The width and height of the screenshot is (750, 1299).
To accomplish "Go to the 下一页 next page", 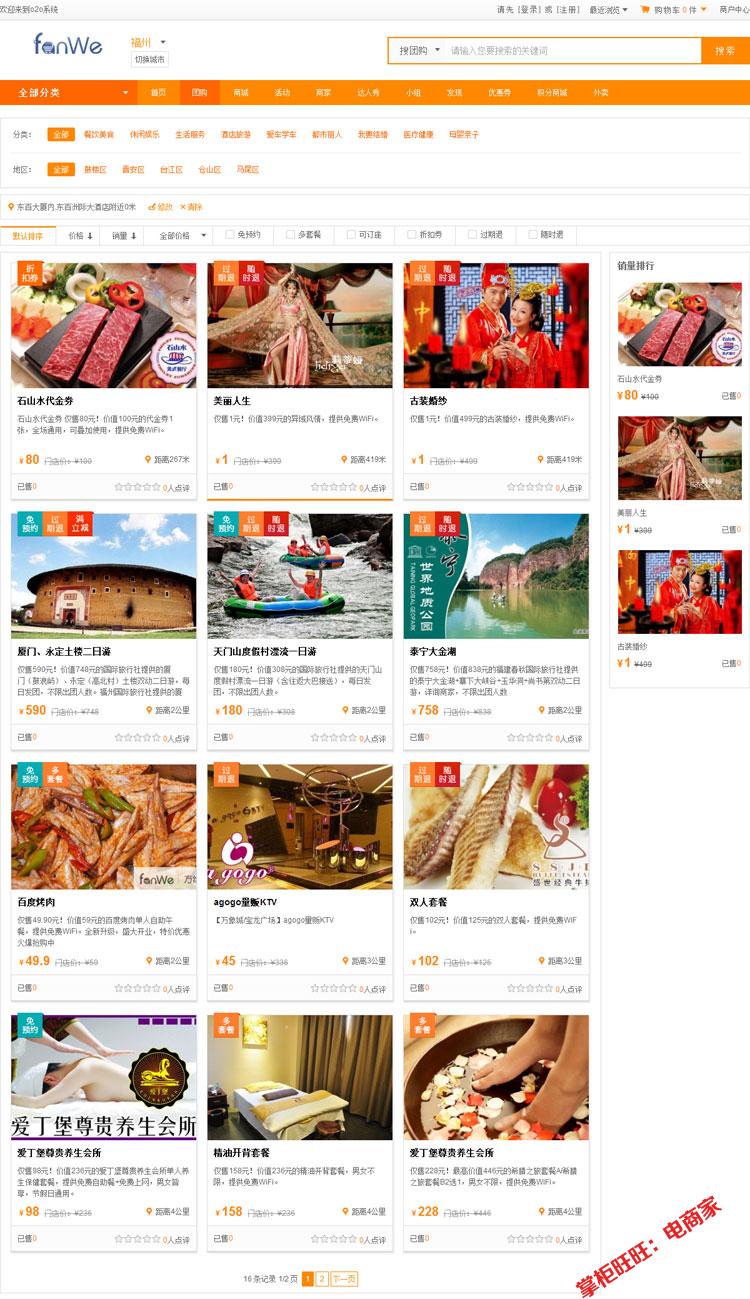I will coord(344,1278).
